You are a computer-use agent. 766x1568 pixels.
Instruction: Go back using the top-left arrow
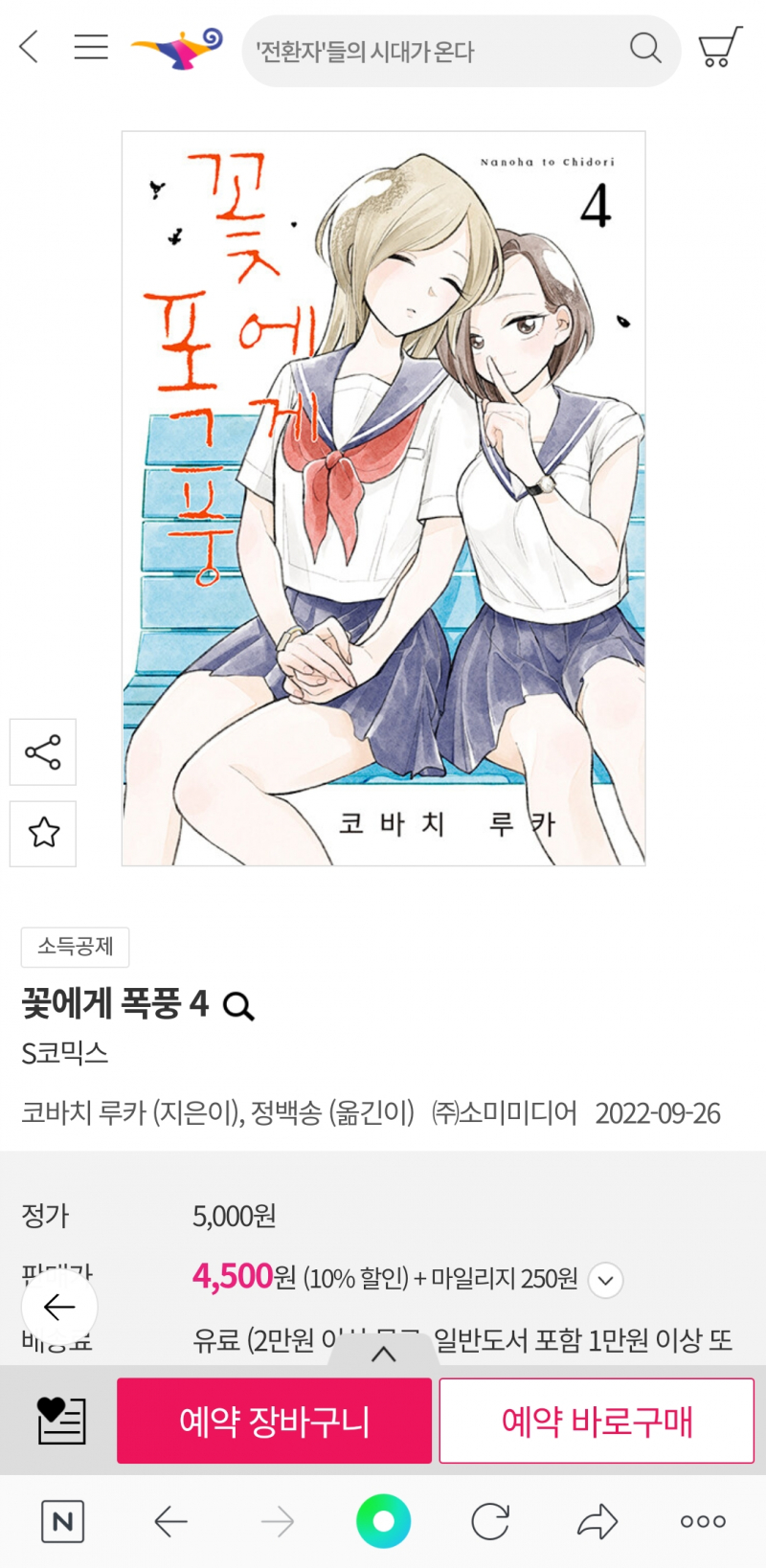[29, 46]
